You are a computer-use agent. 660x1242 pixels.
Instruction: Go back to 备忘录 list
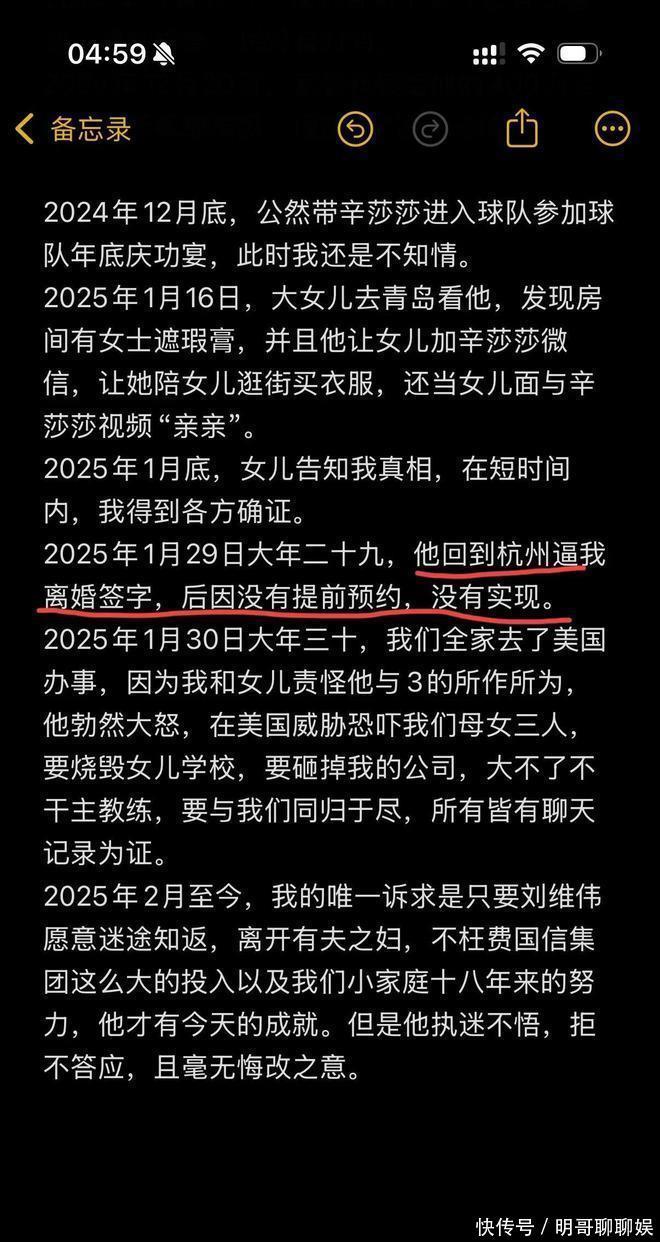74,128
